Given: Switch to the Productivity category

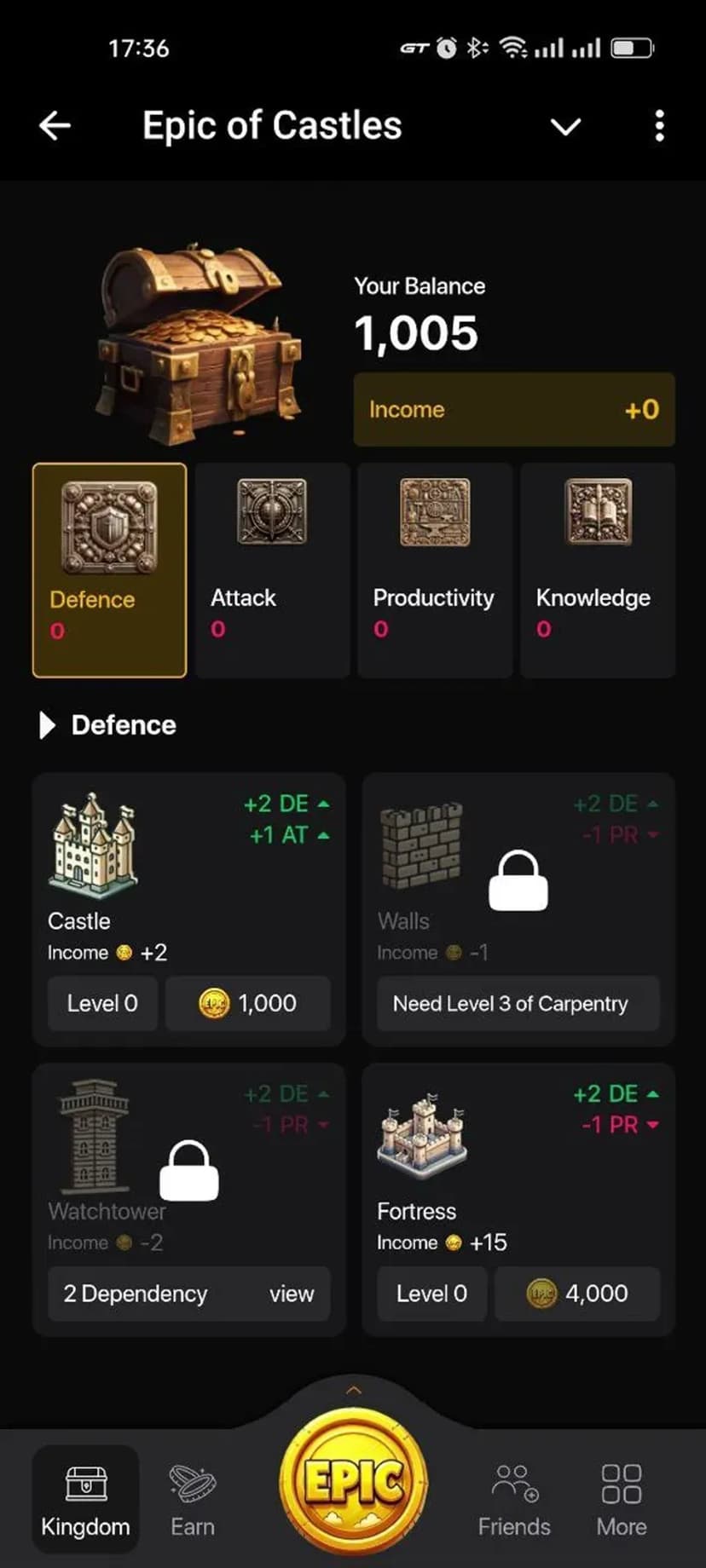Looking at the screenshot, I should (434, 569).
